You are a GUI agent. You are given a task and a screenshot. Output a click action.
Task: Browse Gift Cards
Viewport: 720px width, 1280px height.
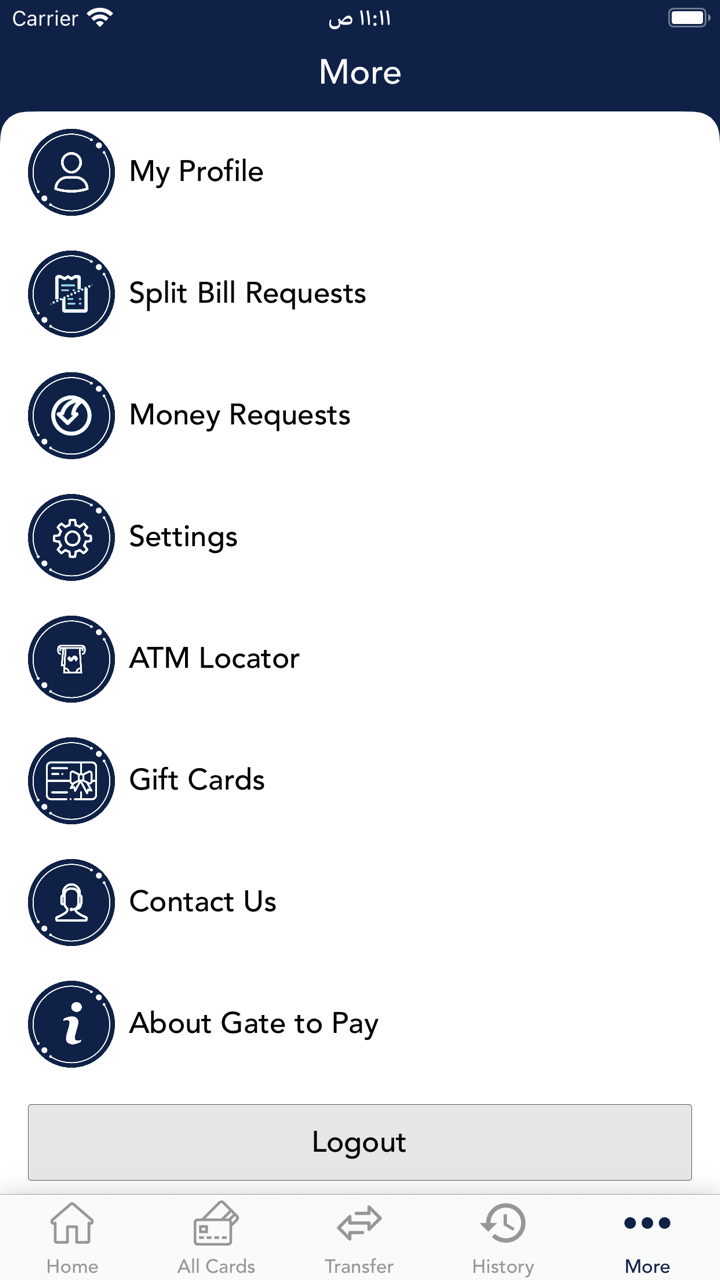tap(197, 781)
